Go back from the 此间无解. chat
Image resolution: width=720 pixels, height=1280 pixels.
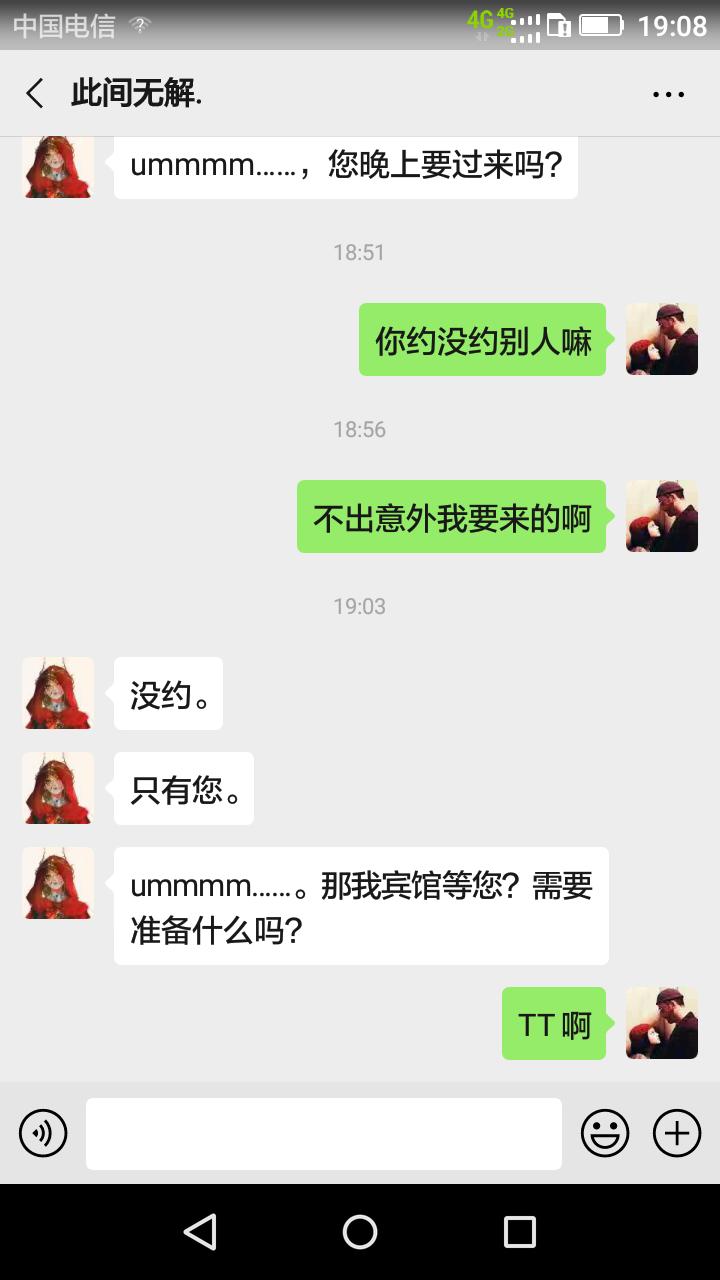(35, 94)
